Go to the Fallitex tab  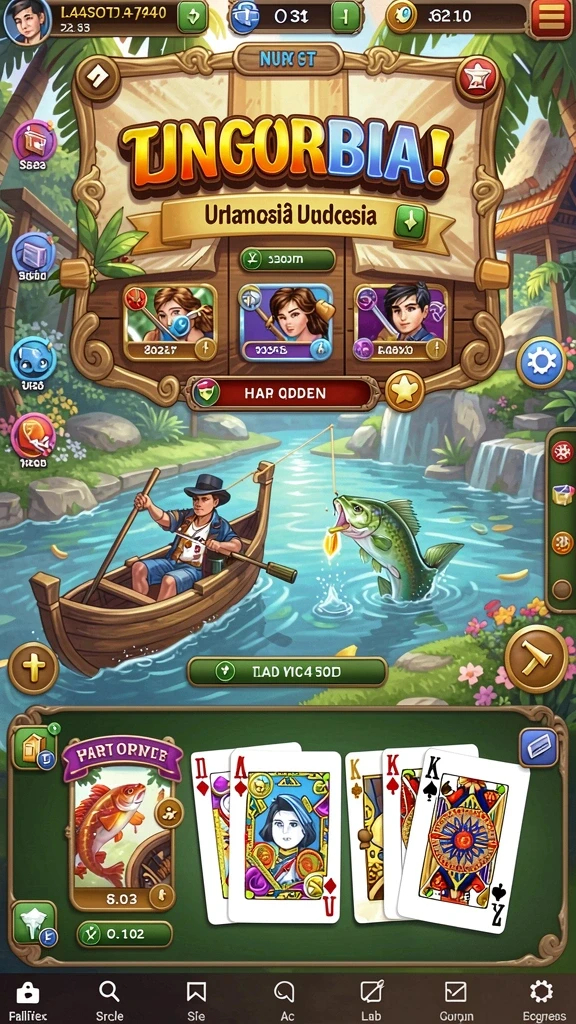(28, 1000)
